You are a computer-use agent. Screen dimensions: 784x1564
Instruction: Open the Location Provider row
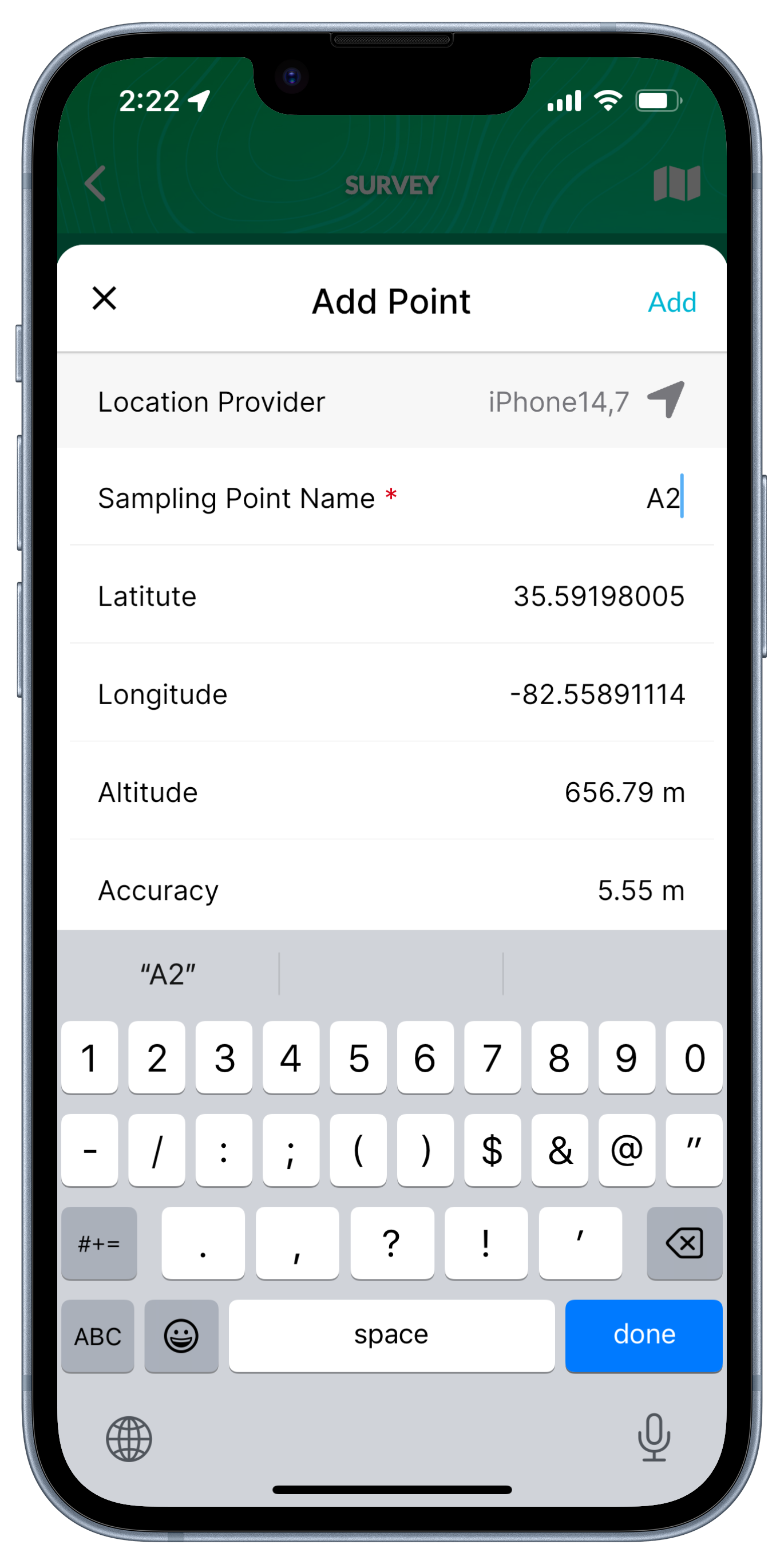coord(391,401)
